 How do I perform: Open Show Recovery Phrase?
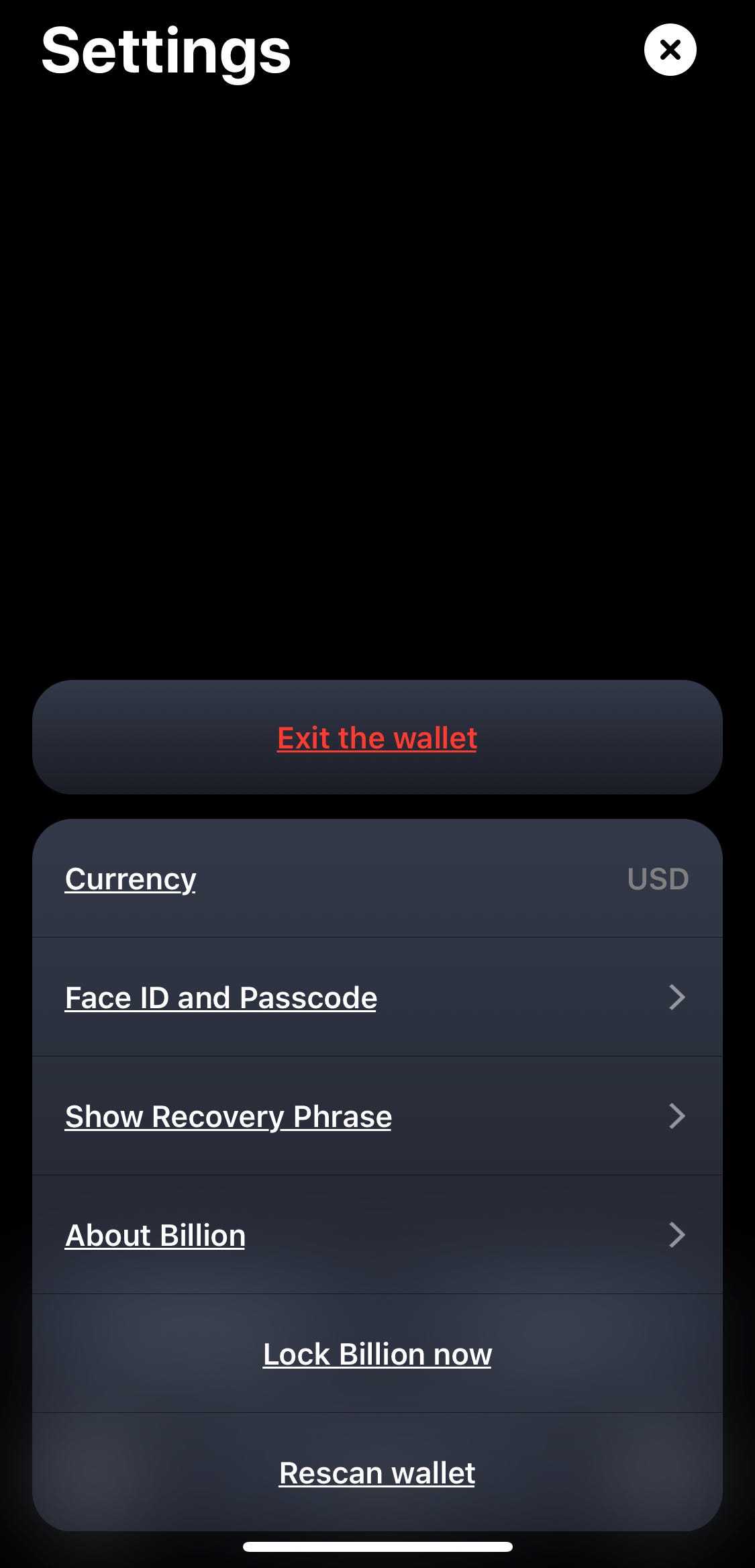[x=377, y=1116]
